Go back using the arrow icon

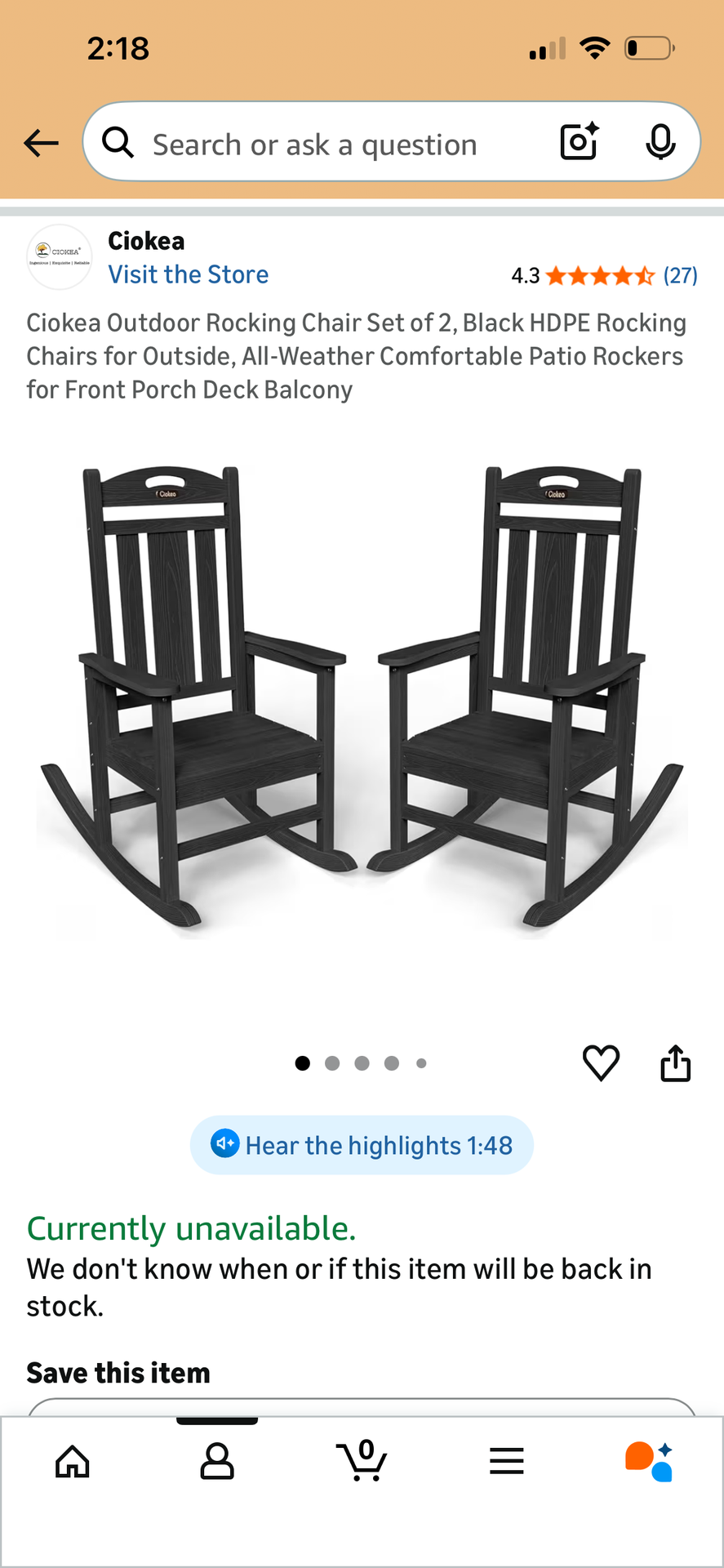point(41,142)
